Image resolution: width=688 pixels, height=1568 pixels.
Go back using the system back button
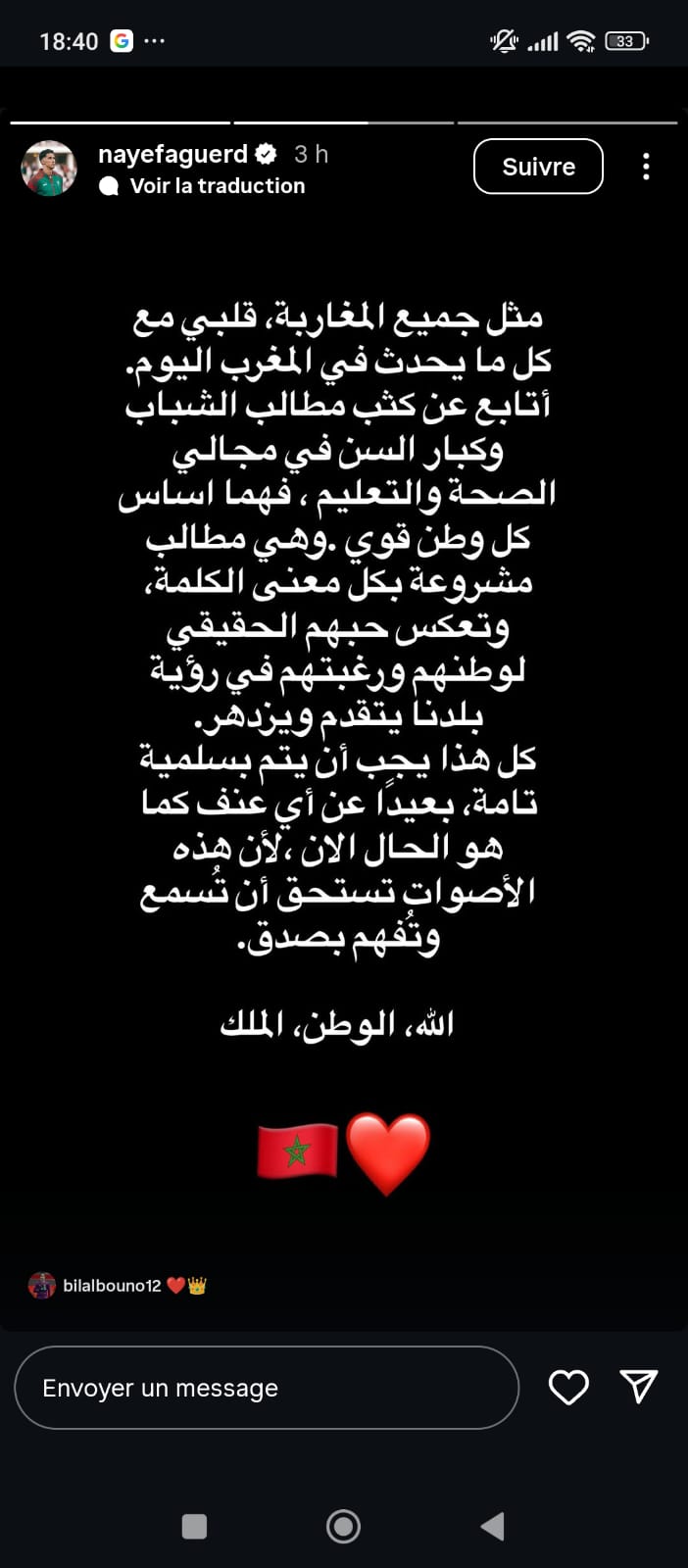(x=493, y=1526)
